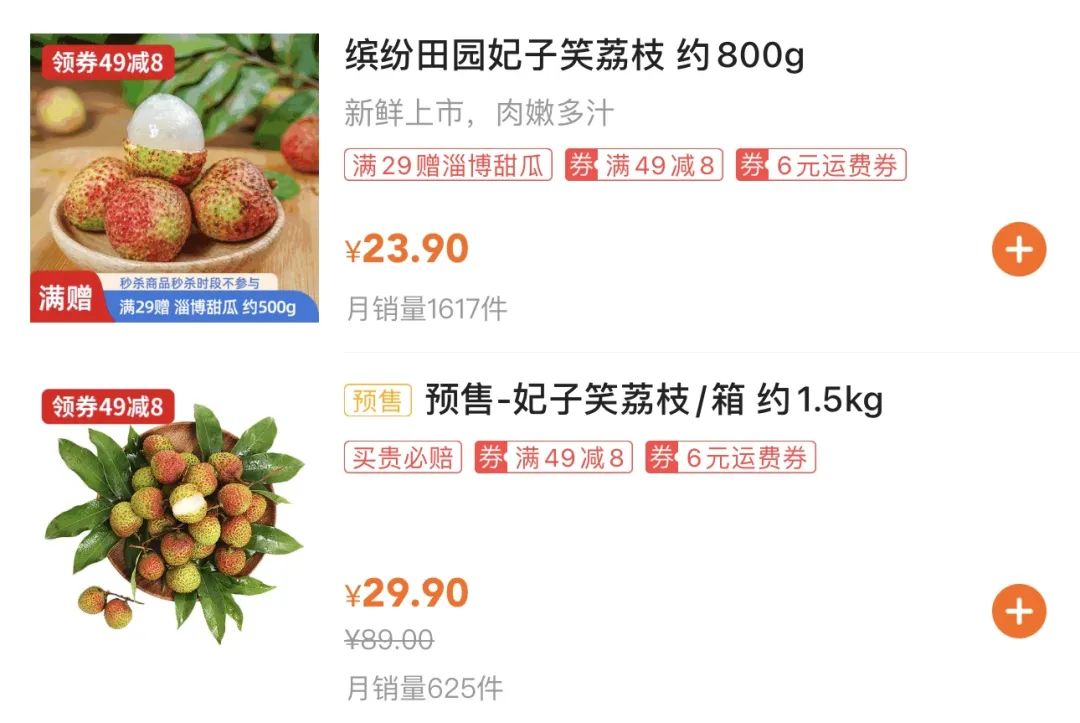
Task: Open 预售-妃子笑荔枝/箱 product image
Action: pos(174,520)
